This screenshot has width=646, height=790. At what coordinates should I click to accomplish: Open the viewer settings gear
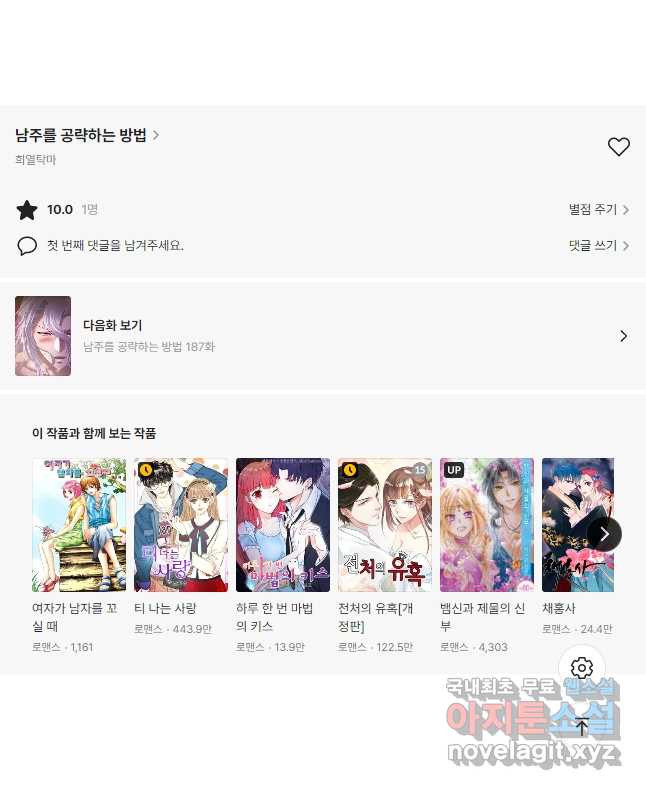click(583, 668)
